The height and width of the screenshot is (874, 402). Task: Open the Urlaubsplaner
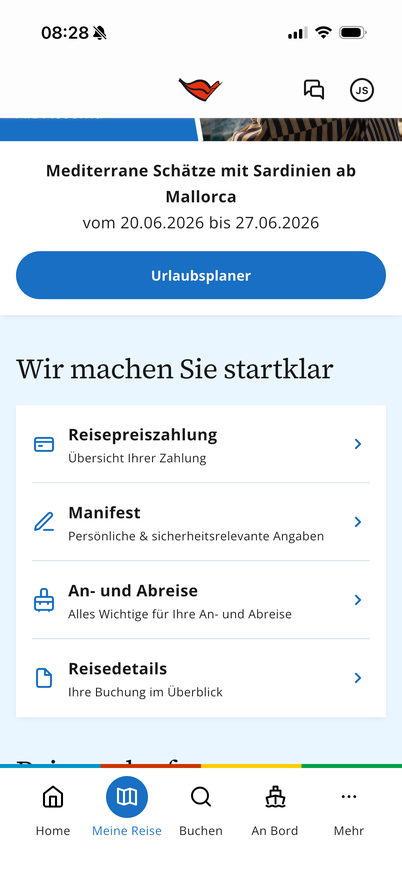201,275
